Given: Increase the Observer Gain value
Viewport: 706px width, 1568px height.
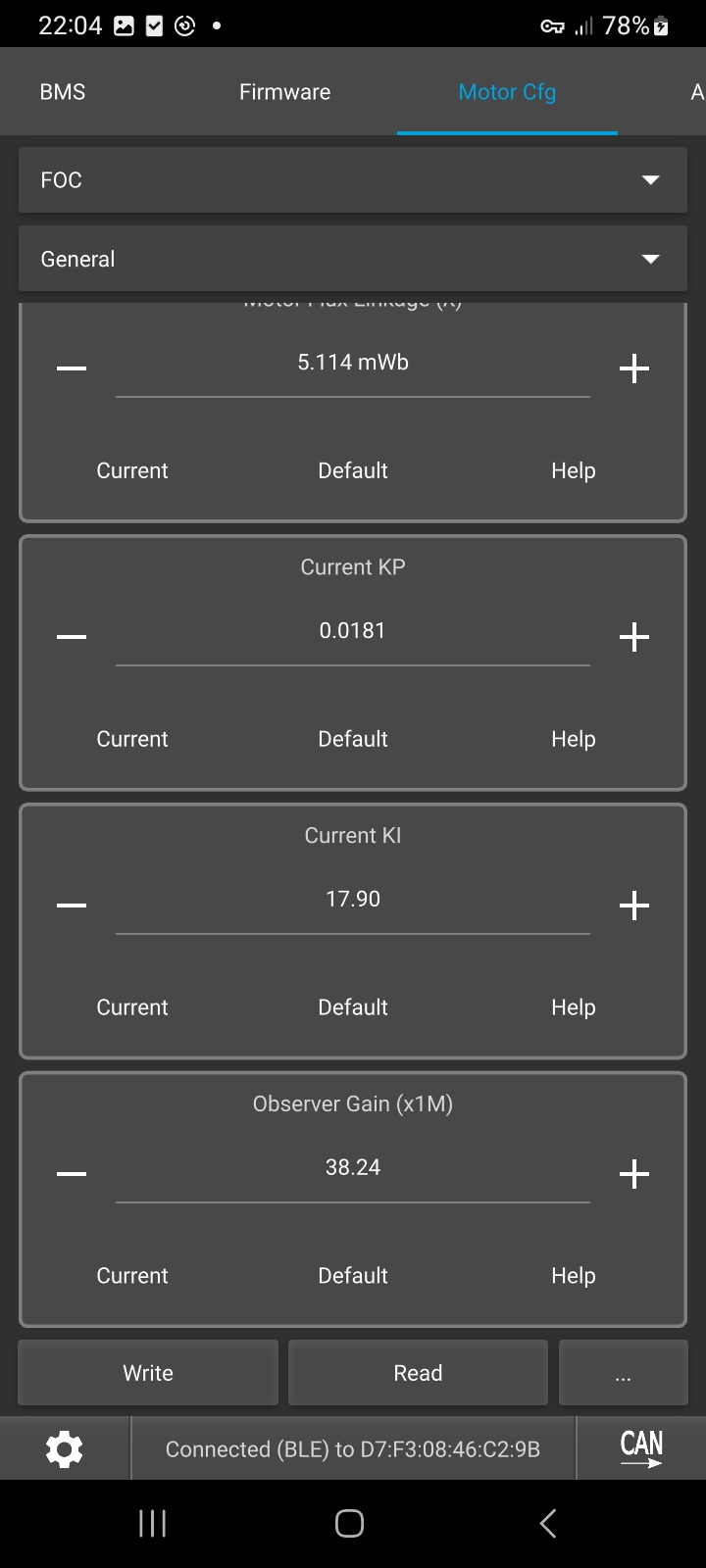Looking at the screenshot, I should point(634,1174).
